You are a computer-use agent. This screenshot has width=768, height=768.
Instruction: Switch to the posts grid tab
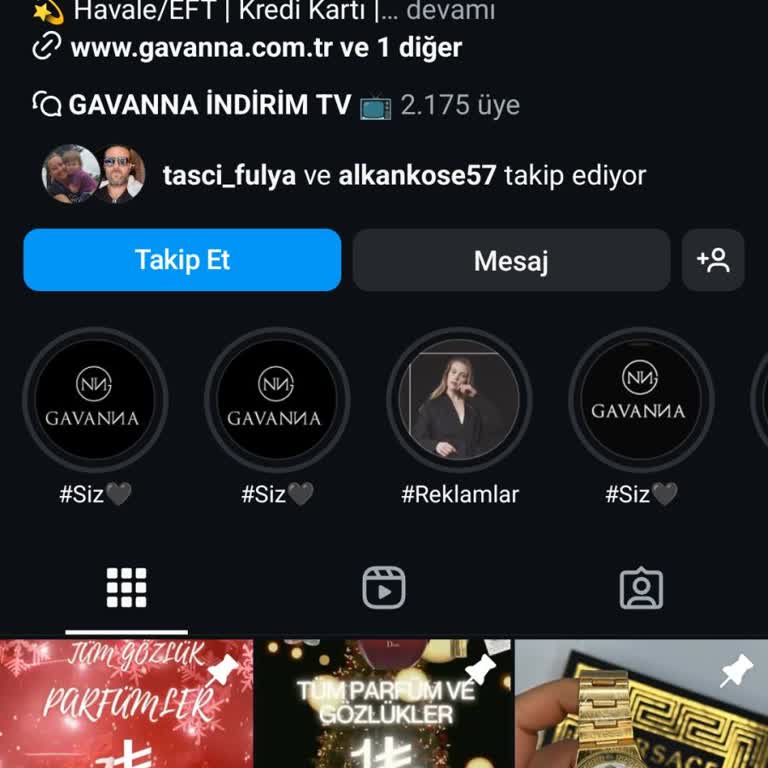click(127, 588)
